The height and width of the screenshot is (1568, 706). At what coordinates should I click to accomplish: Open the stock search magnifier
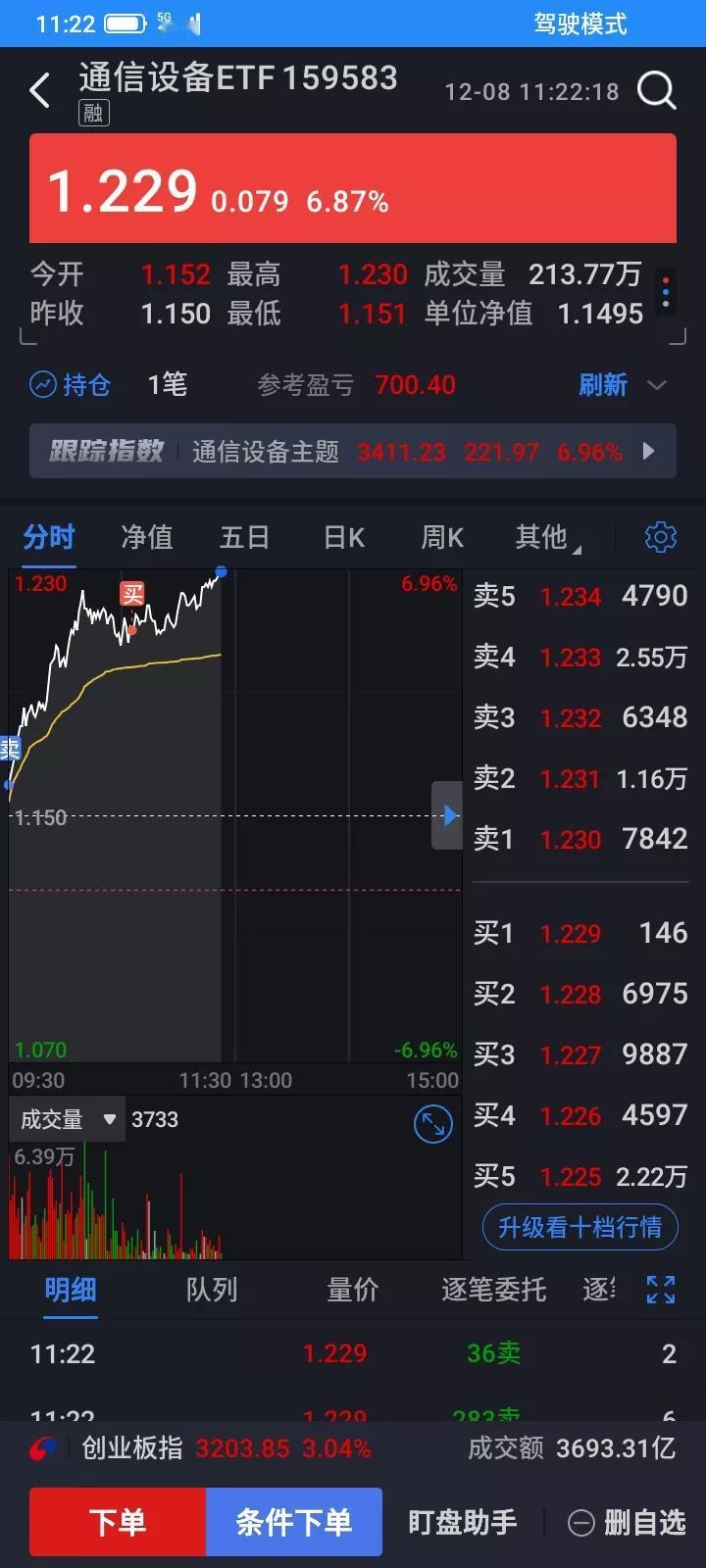657,90
